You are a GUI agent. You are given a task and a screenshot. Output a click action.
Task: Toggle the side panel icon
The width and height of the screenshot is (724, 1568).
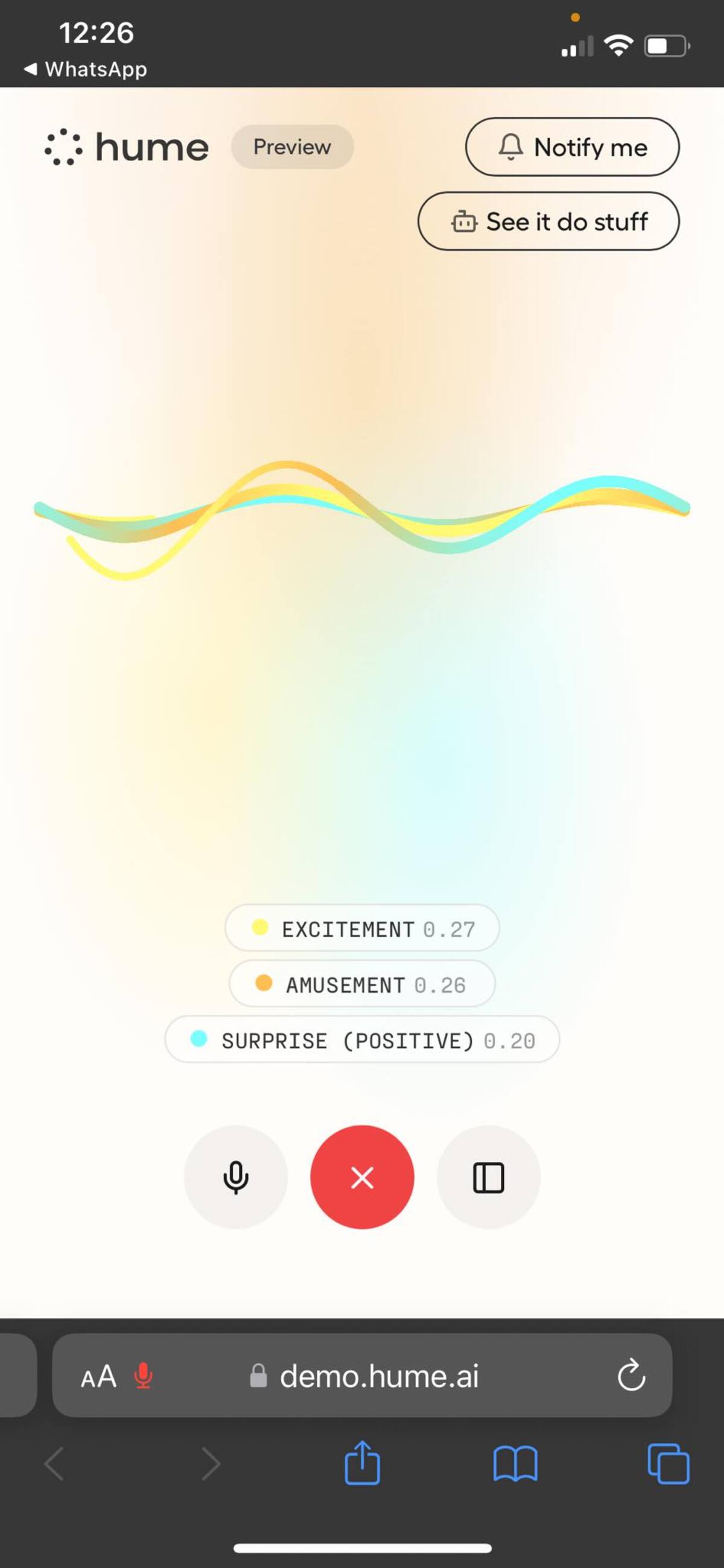[x=488, y=1177]
